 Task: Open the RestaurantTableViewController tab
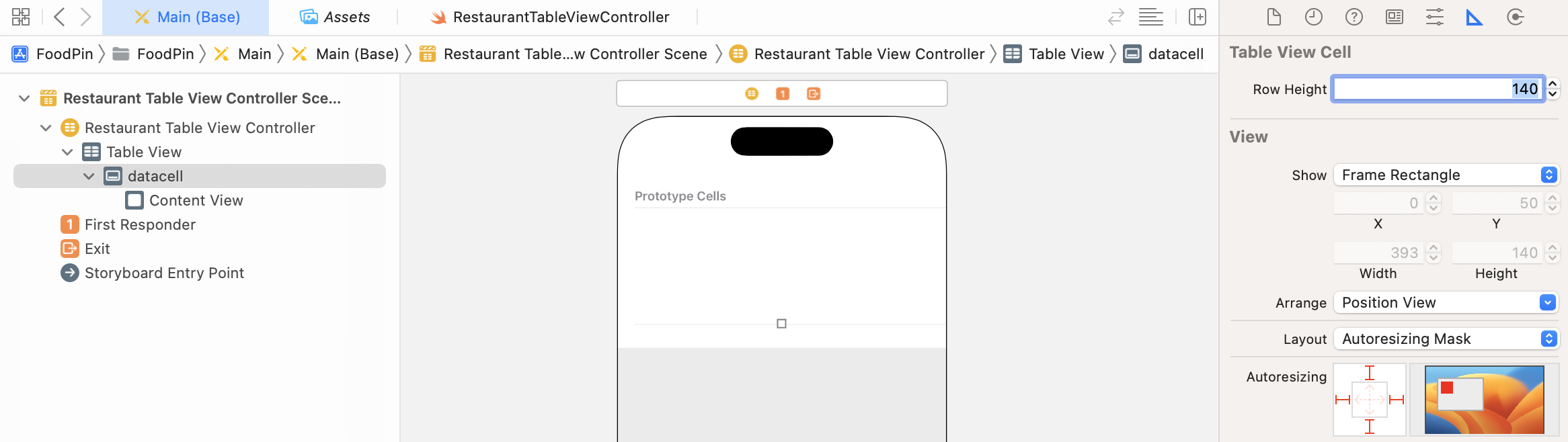click(549, 17)
